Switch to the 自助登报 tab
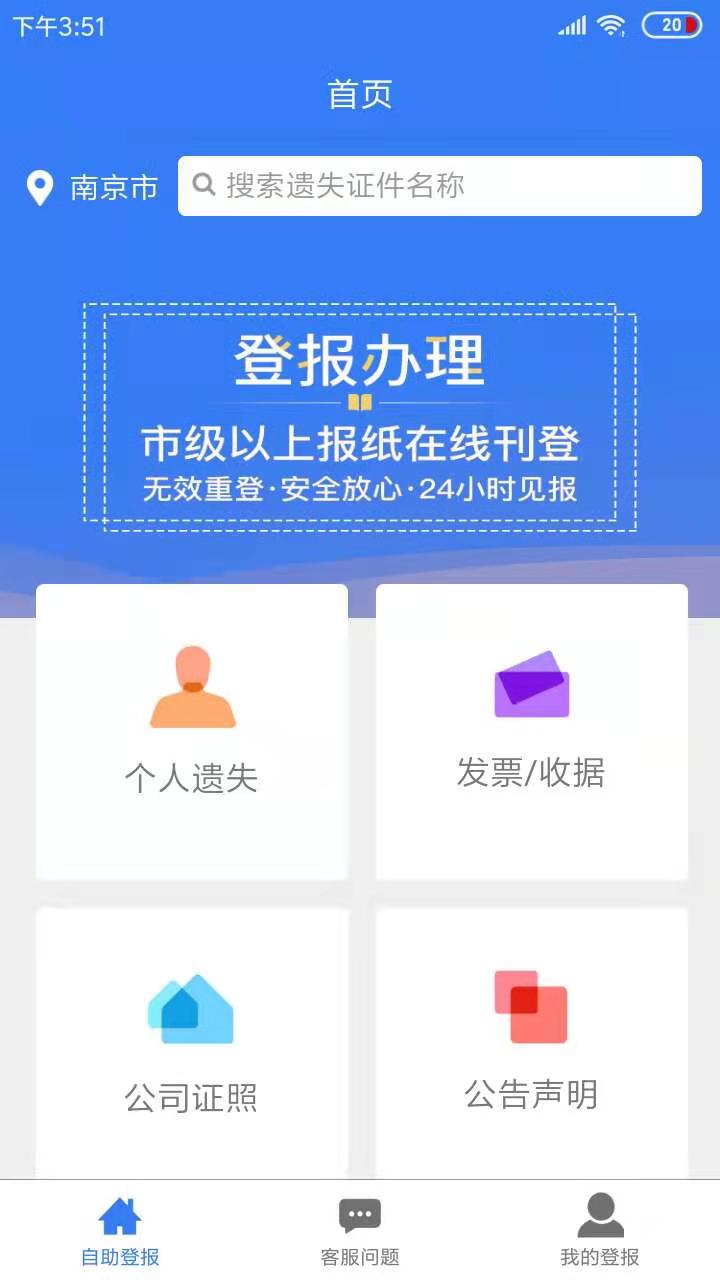Screen dimensions: 720x1280 (x=119, y=1230)
